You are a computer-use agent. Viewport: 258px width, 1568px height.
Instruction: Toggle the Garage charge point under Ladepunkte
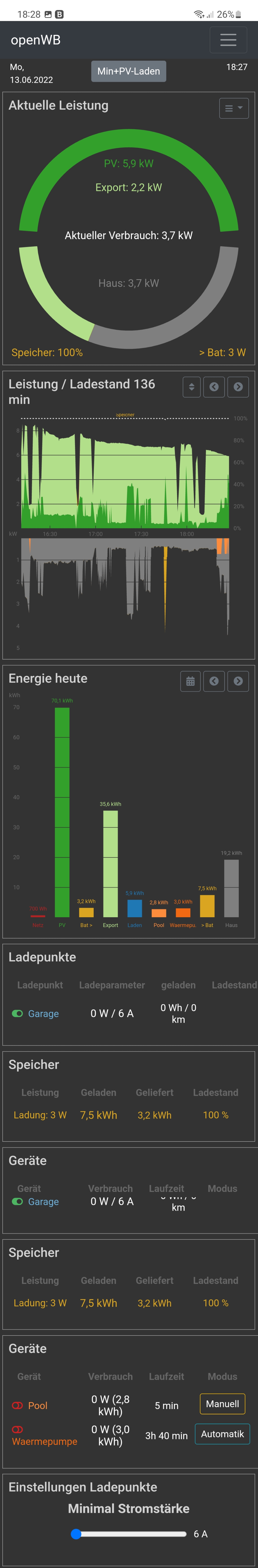(x=18, y=1014)
